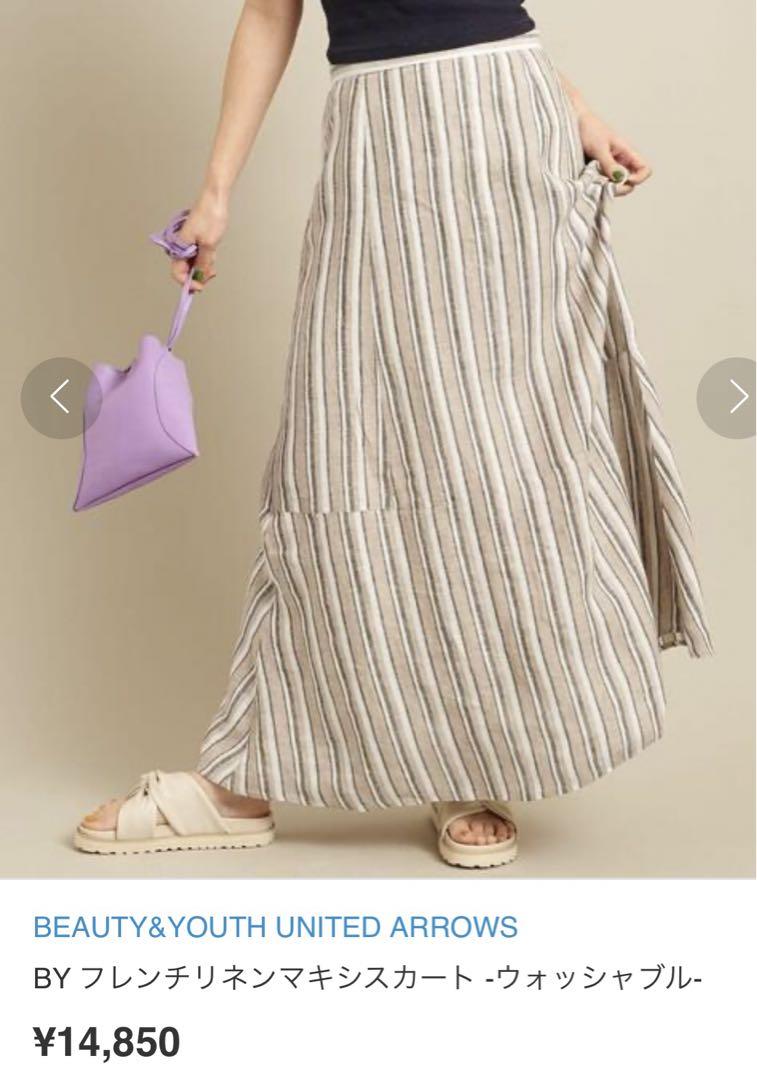This screenshot has height=1080, width=757.
Task: Show the previous product image
Action: click(x=60, y=397)
